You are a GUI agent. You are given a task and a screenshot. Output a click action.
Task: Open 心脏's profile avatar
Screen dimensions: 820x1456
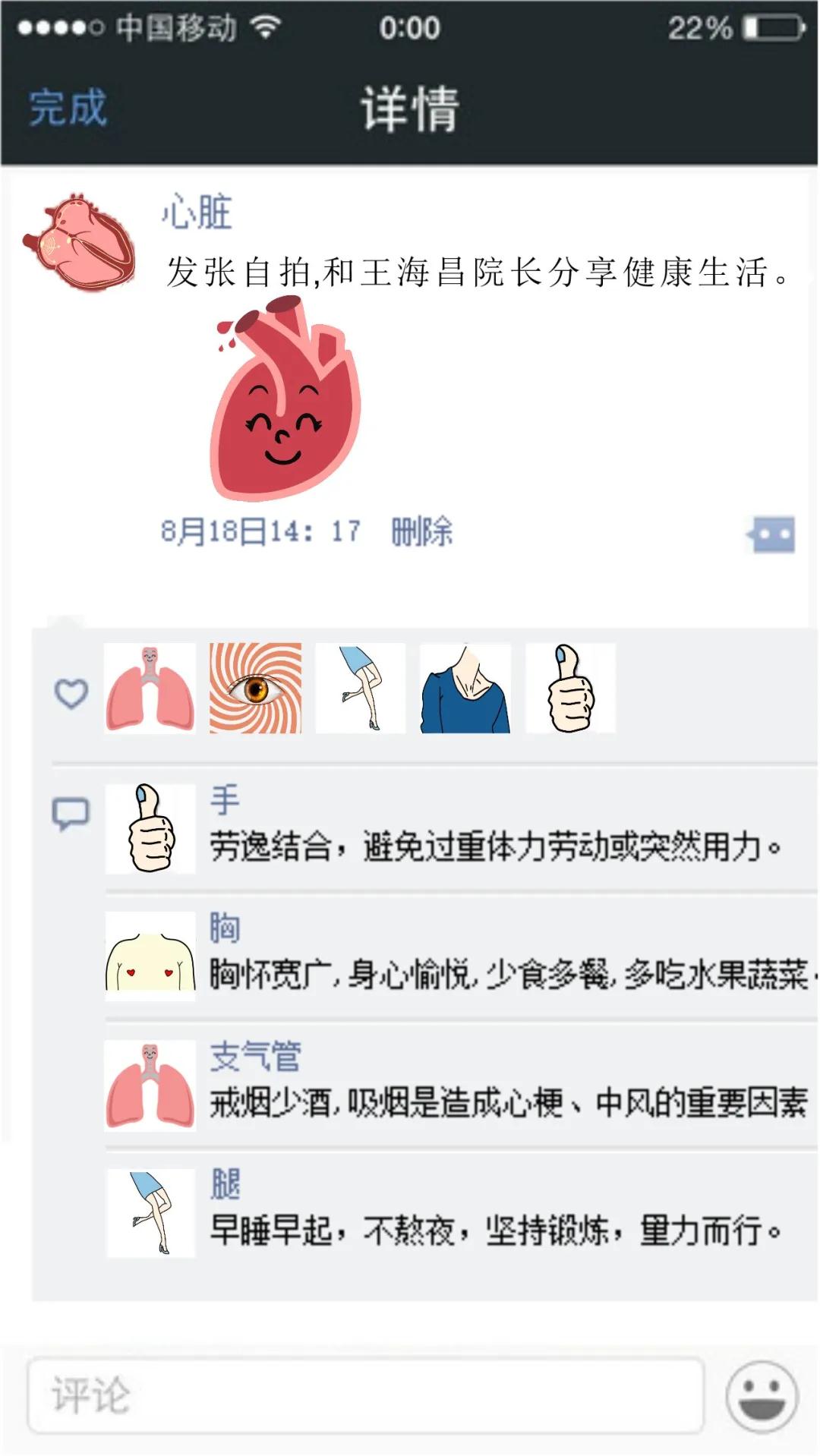click(79, 242)
